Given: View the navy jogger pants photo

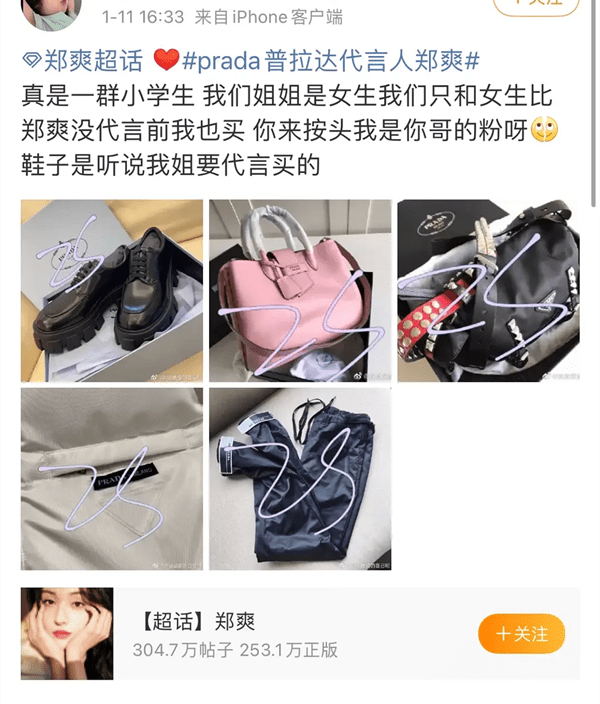Looking at the screenshot, I should pos(299,479).
